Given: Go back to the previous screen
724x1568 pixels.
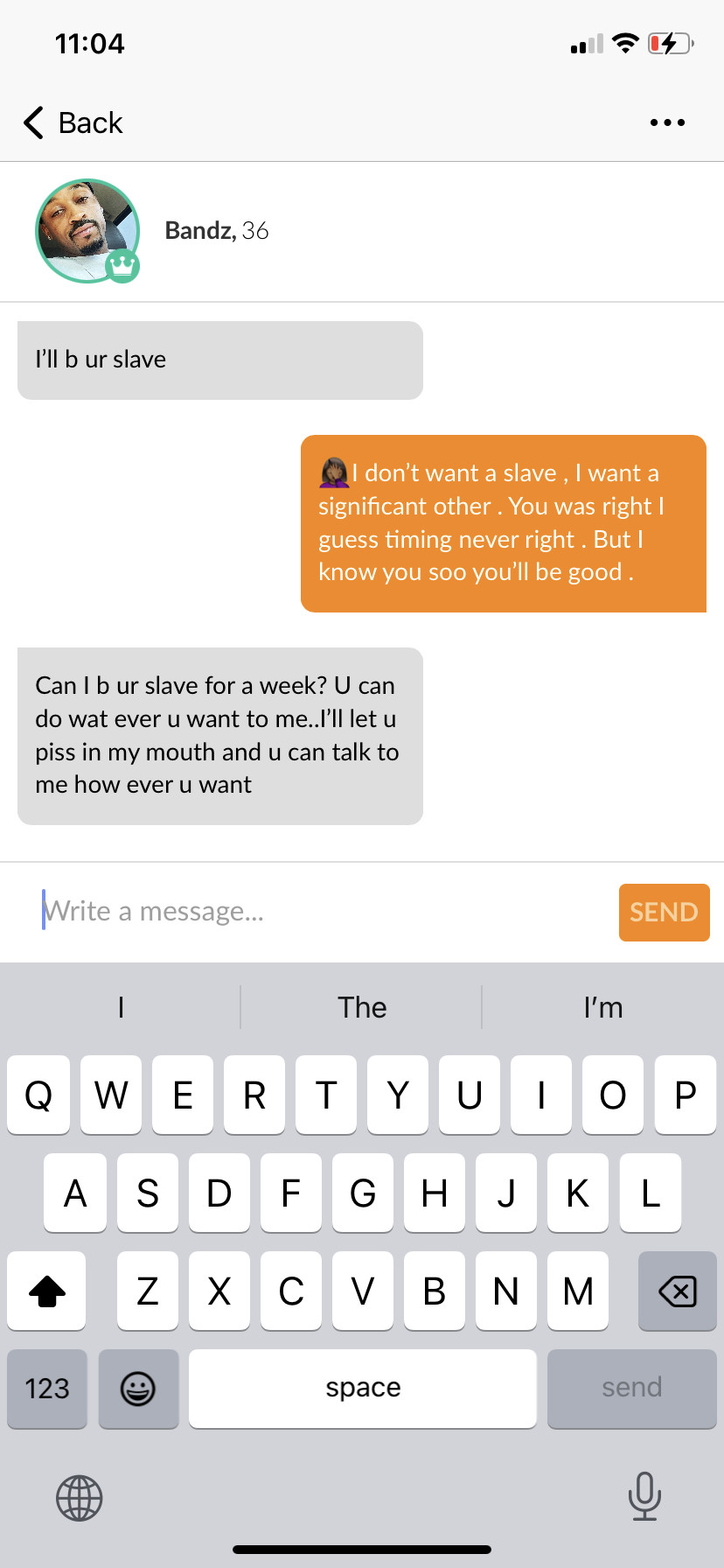Looking at the screenshot, I should click(x=73, y=122).
